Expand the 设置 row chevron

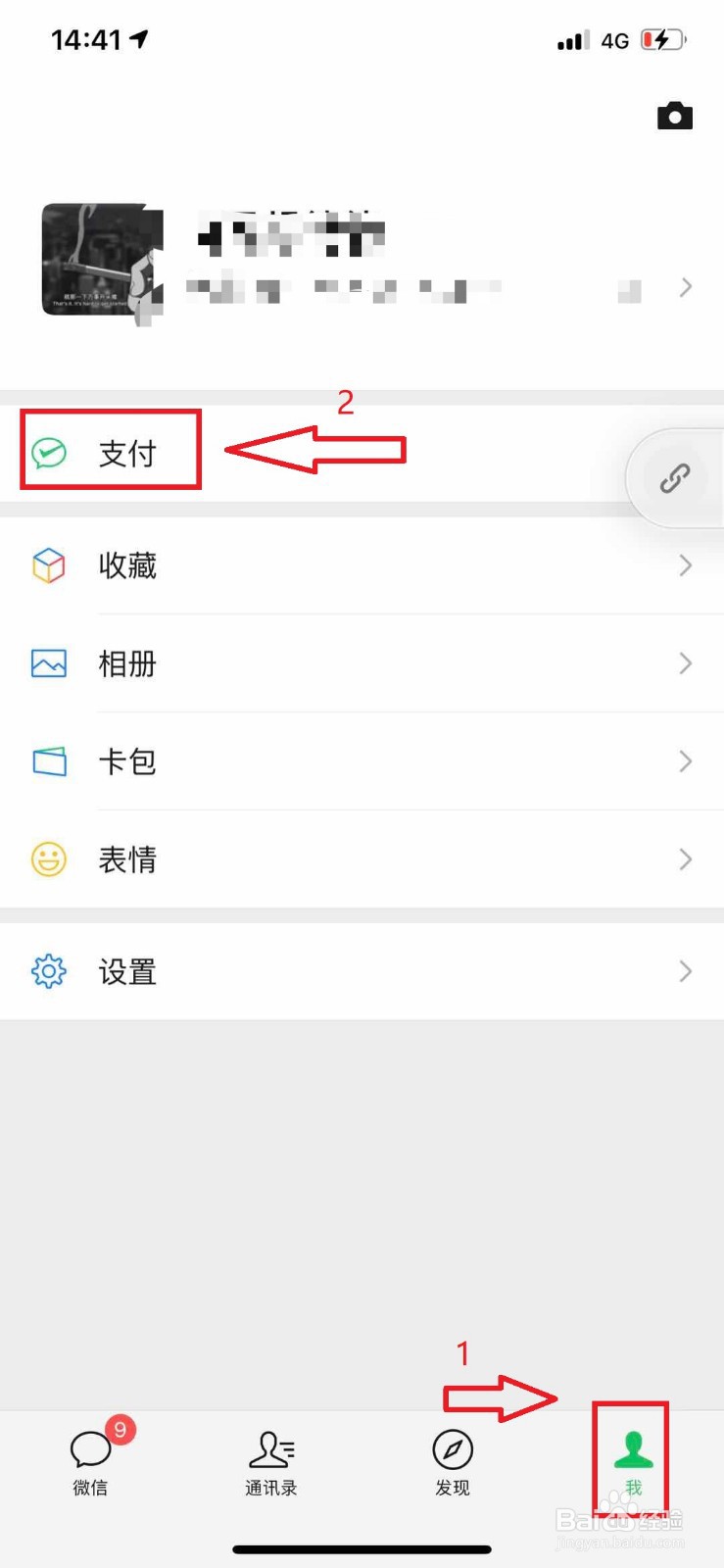685,971
